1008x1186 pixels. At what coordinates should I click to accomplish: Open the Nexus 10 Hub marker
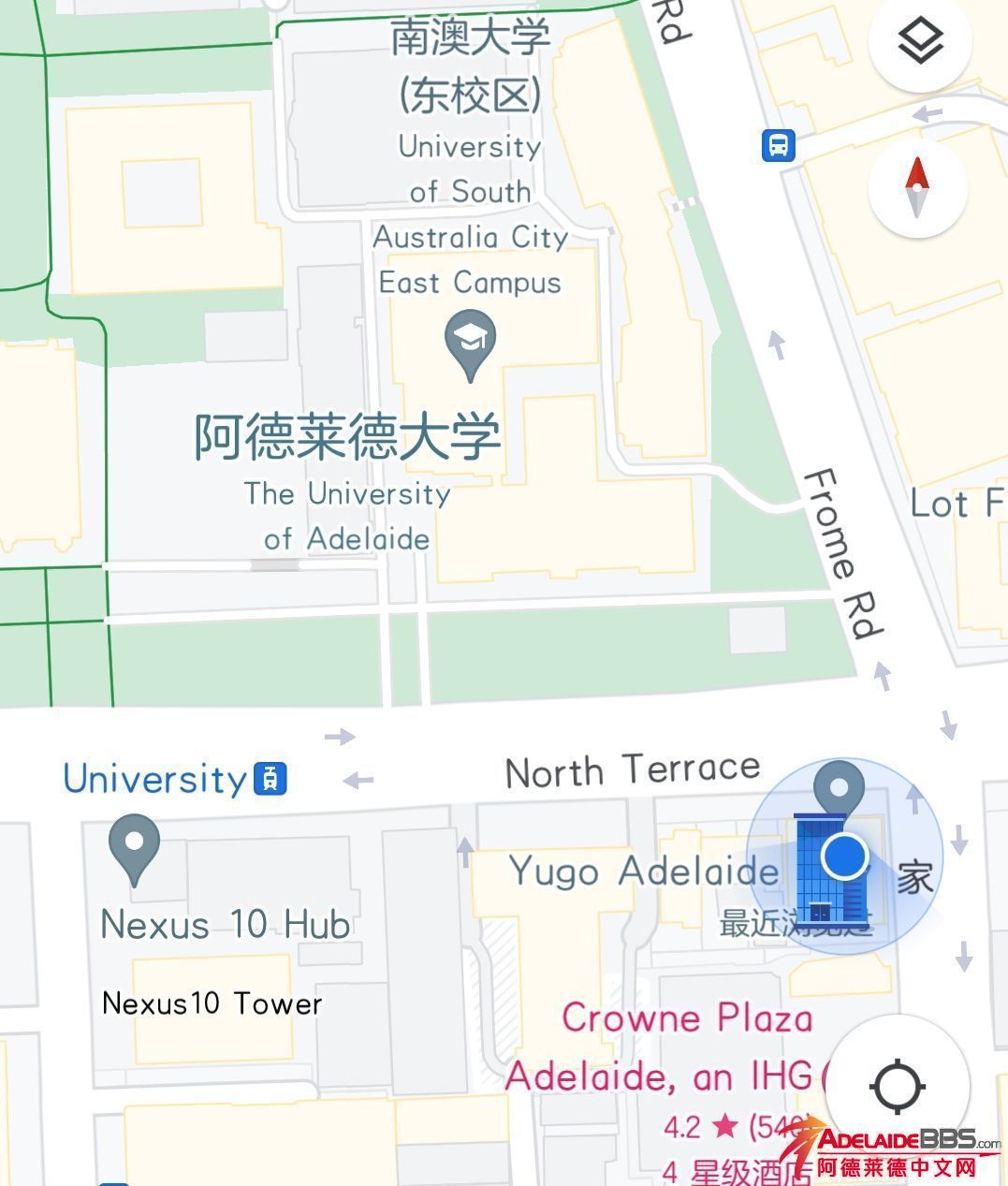coord(134,846)
